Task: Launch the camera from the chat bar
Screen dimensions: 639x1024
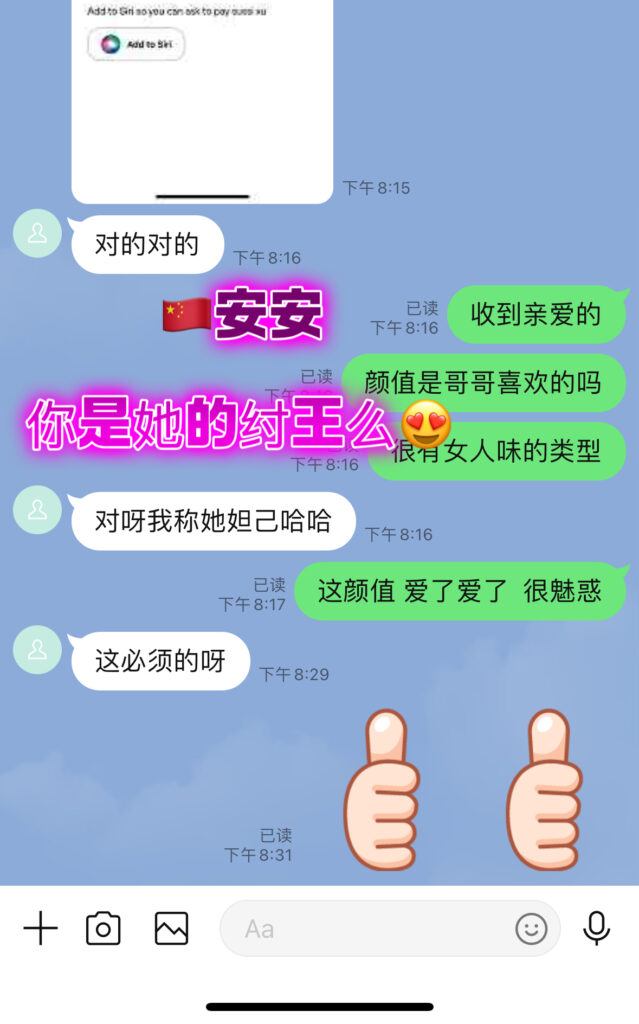Action: pyautogui.click(x=103, y=929)
